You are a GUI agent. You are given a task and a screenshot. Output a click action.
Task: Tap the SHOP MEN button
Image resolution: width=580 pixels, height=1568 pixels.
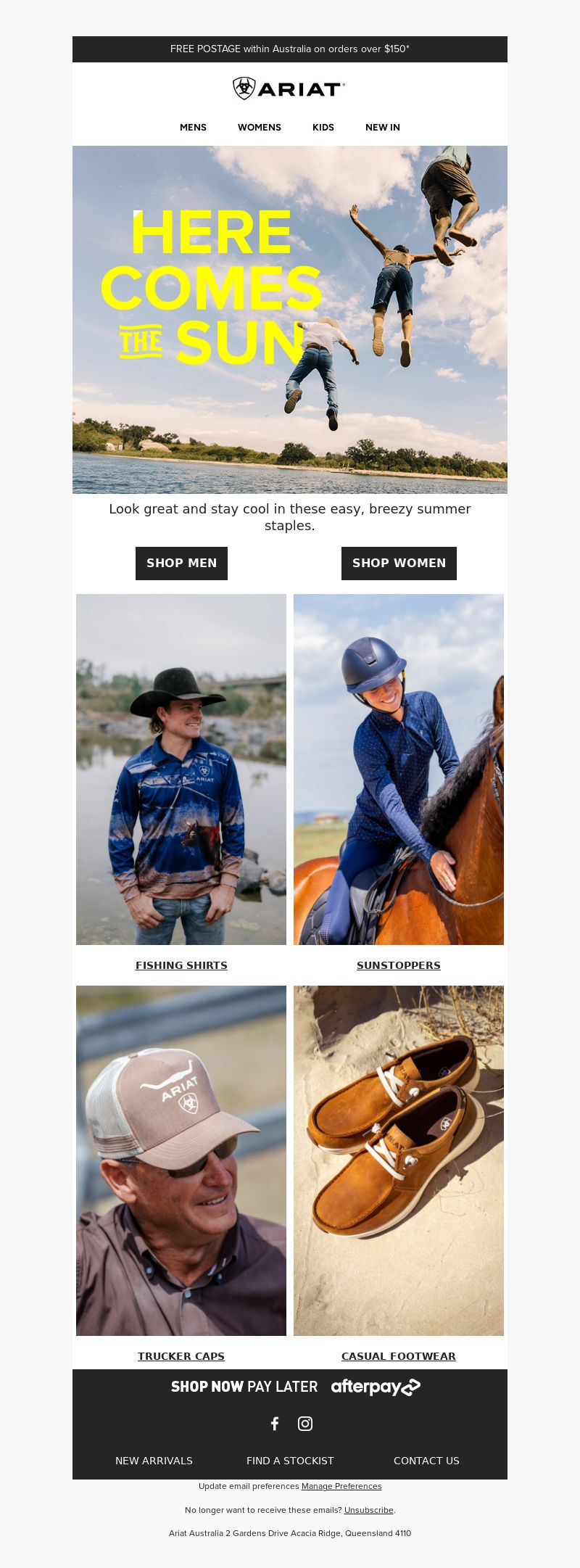click(x=181, y=564)
